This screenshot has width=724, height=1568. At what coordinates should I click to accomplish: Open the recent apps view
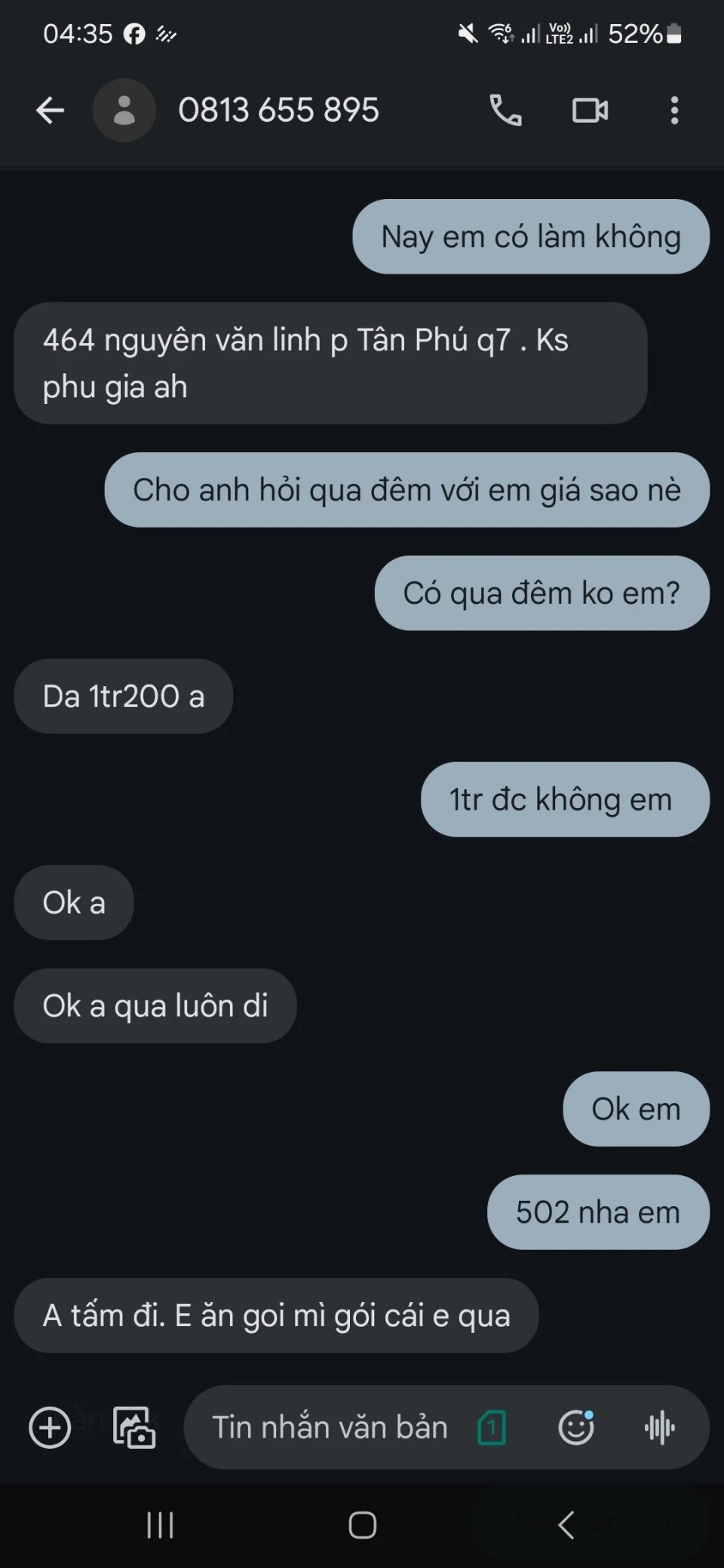click(x=160, y=1525)
